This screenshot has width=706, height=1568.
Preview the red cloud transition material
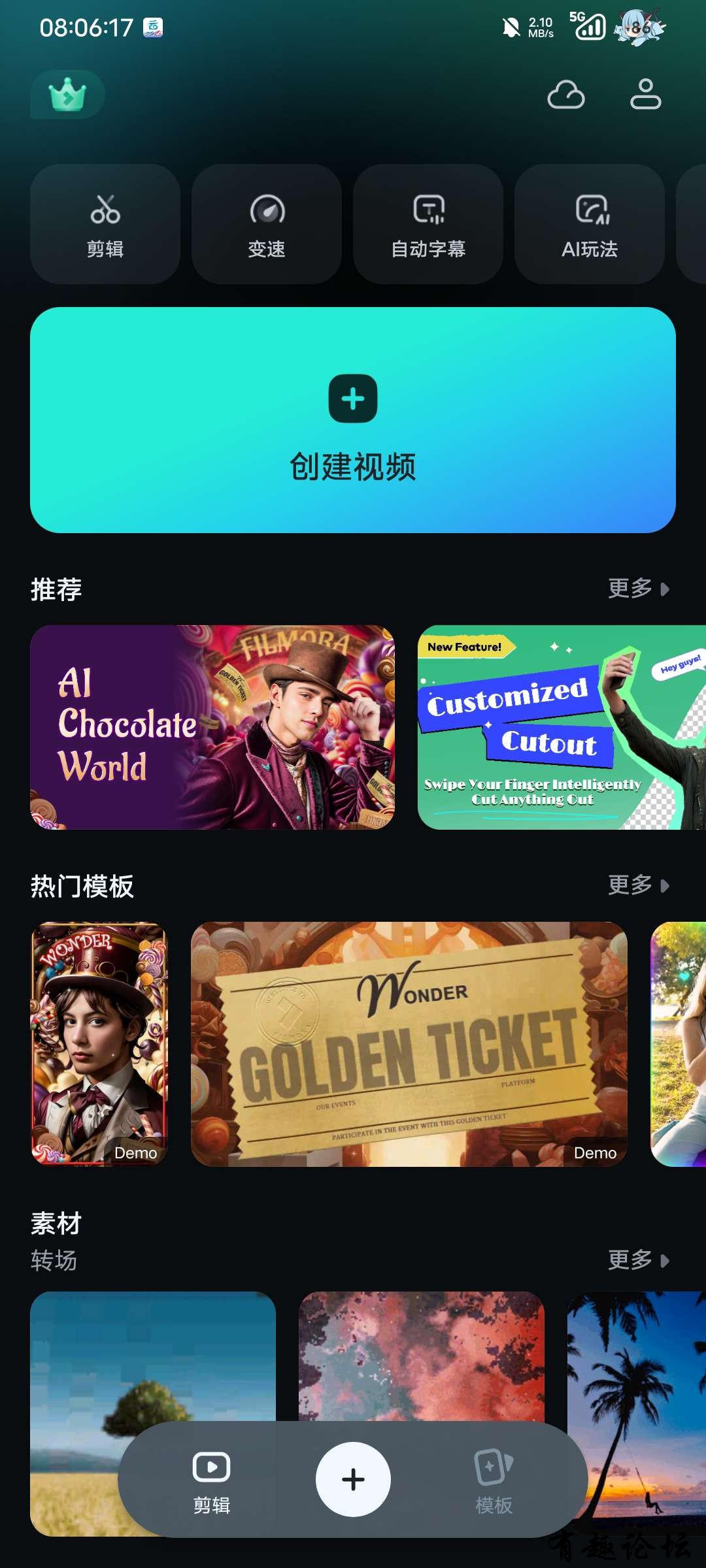pos(422,1352)
